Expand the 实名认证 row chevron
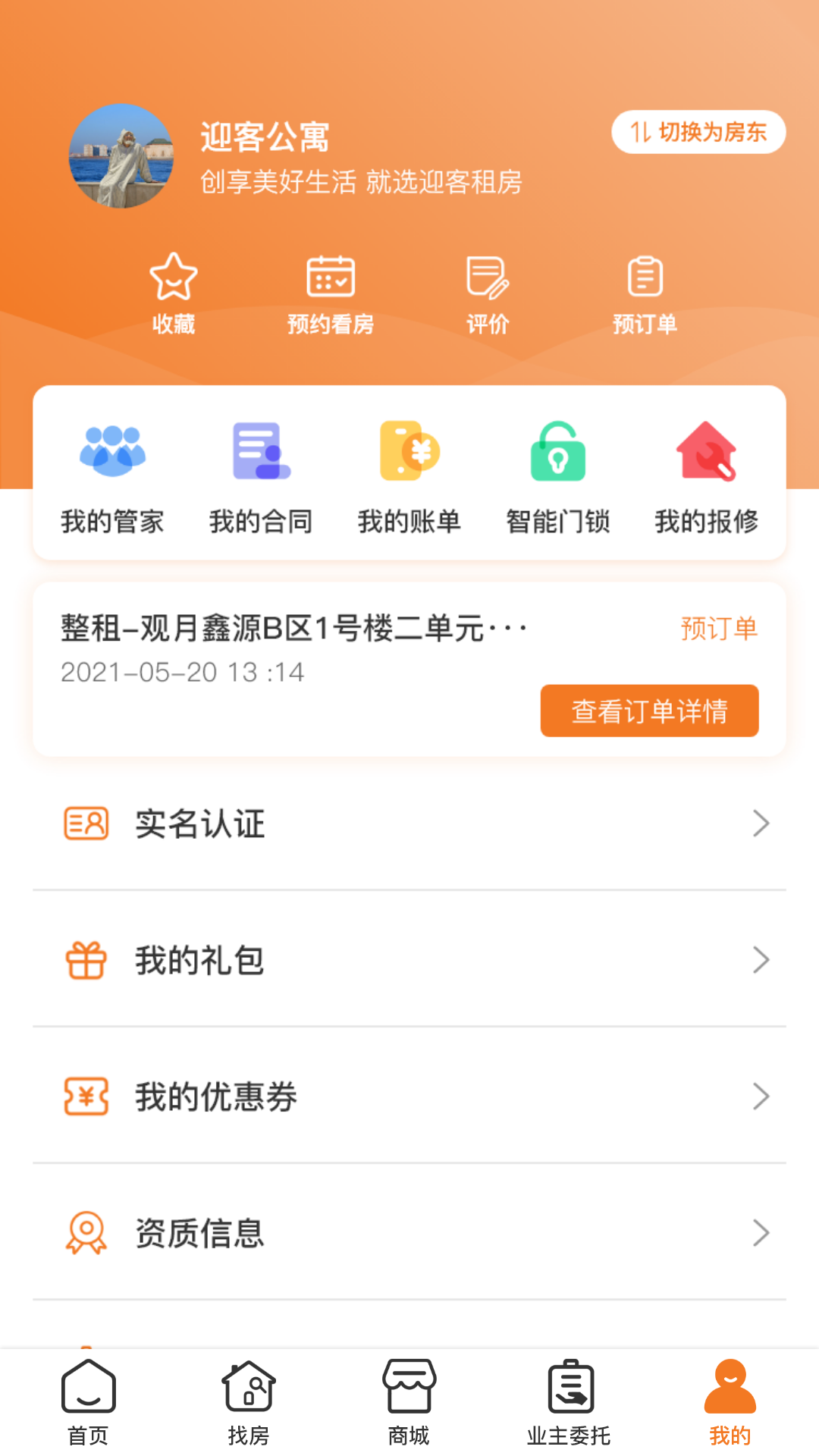The image size is (819, 1456). coord(761,823)
